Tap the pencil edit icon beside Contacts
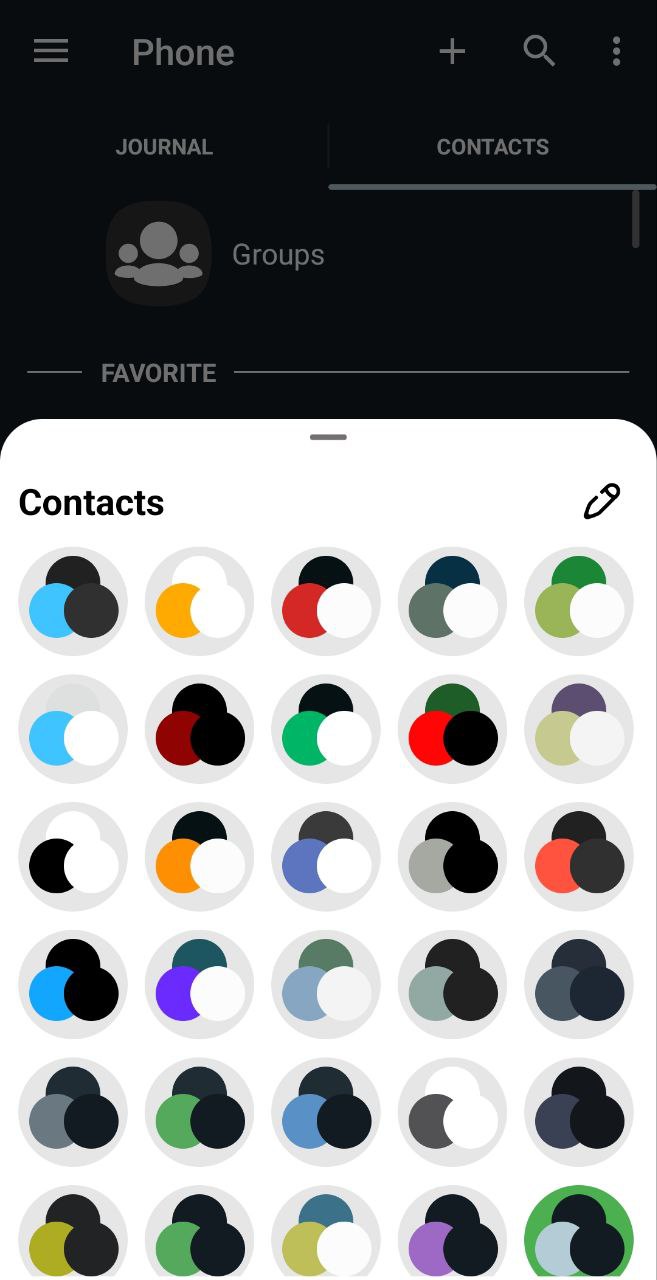 pyautogui.click(x=602, y=501)
